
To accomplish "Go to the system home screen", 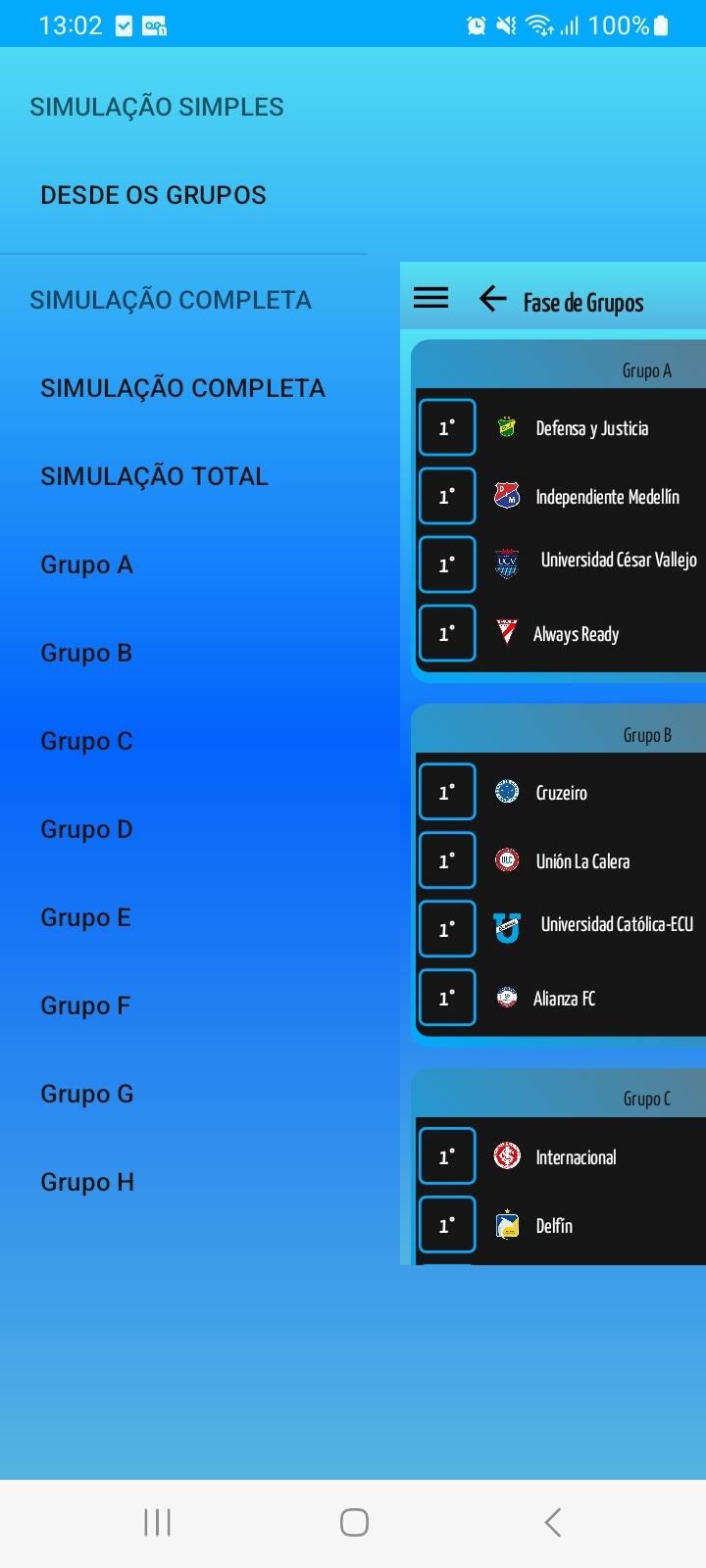I will tap(354, 1522).
